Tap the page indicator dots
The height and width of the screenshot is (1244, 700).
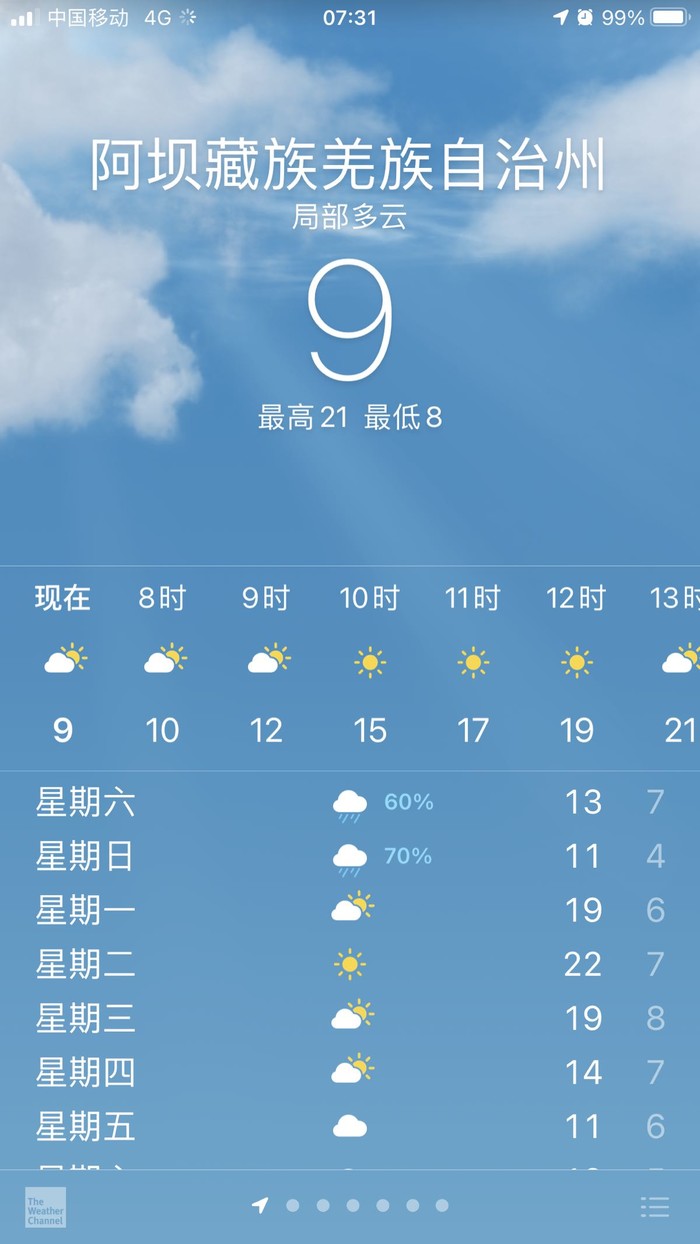click(x=352, y=1206)
